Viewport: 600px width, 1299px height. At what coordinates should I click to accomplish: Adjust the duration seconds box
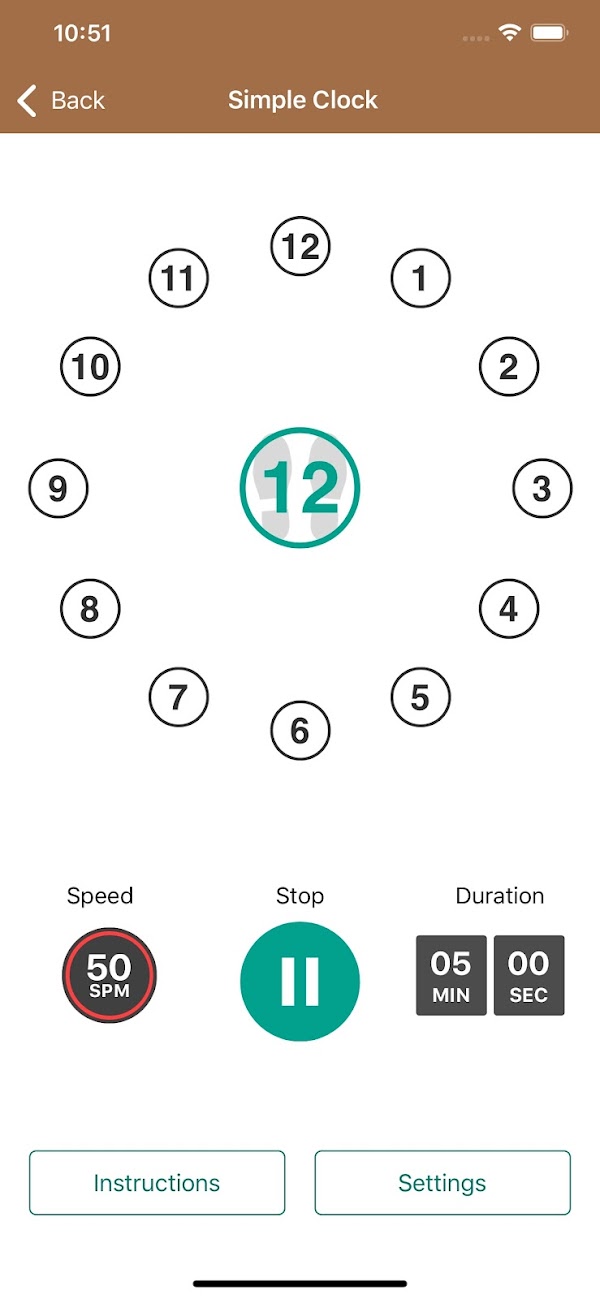(x=529, y=975)
